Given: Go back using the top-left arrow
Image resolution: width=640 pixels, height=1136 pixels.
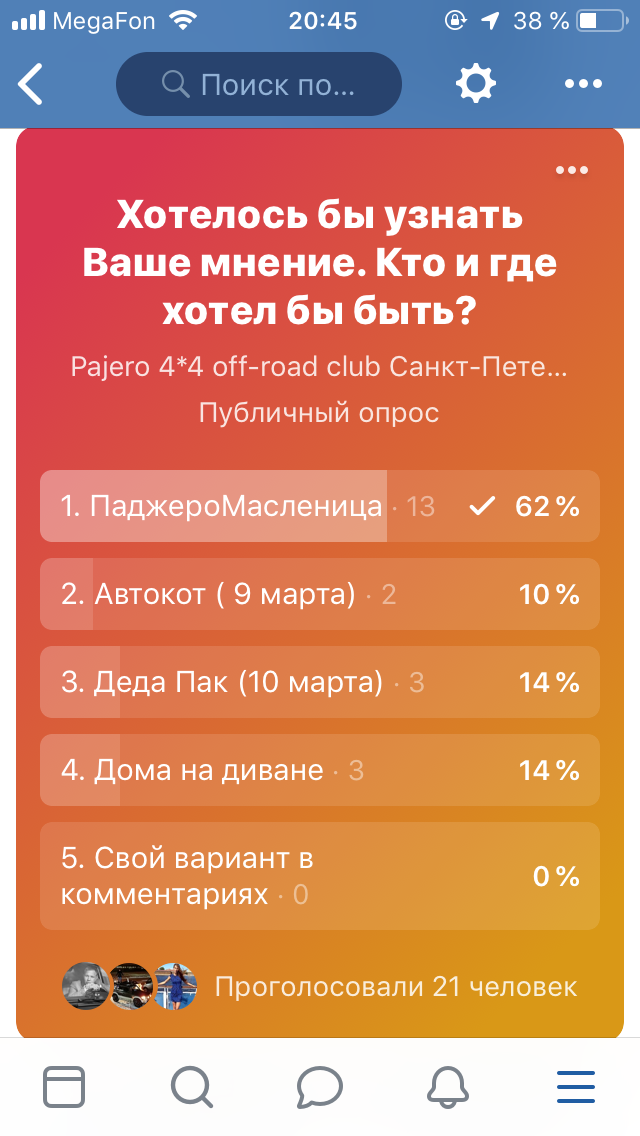Looking at the screenshot, I should 32,84.
